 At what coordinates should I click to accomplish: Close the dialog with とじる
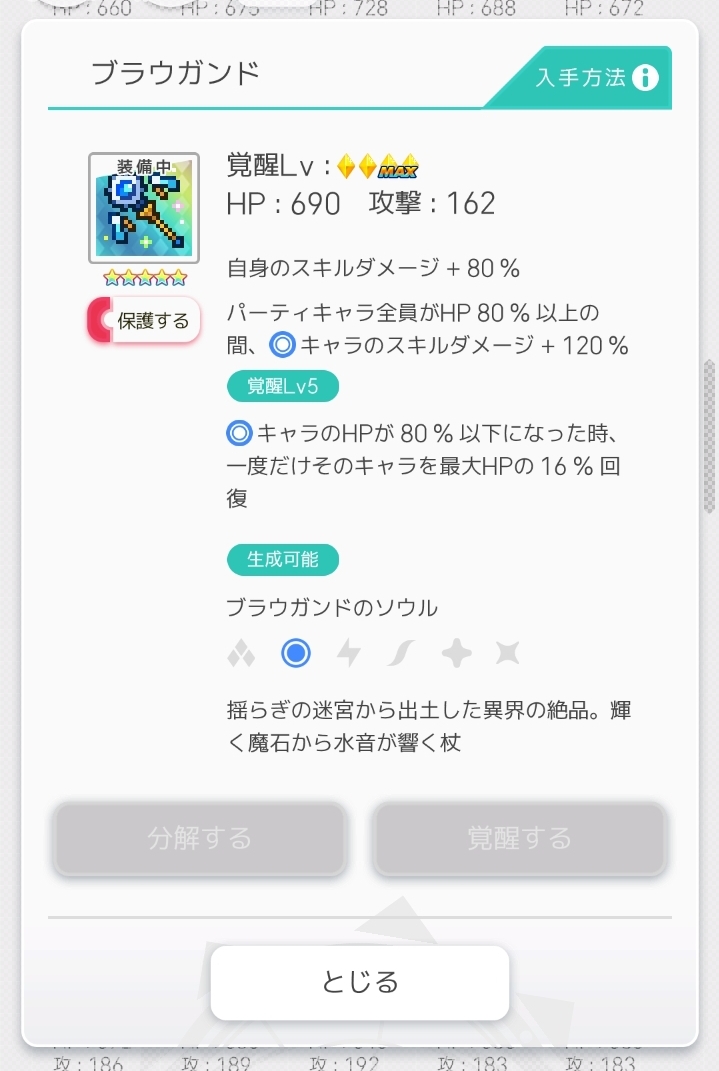click(360, 982)
